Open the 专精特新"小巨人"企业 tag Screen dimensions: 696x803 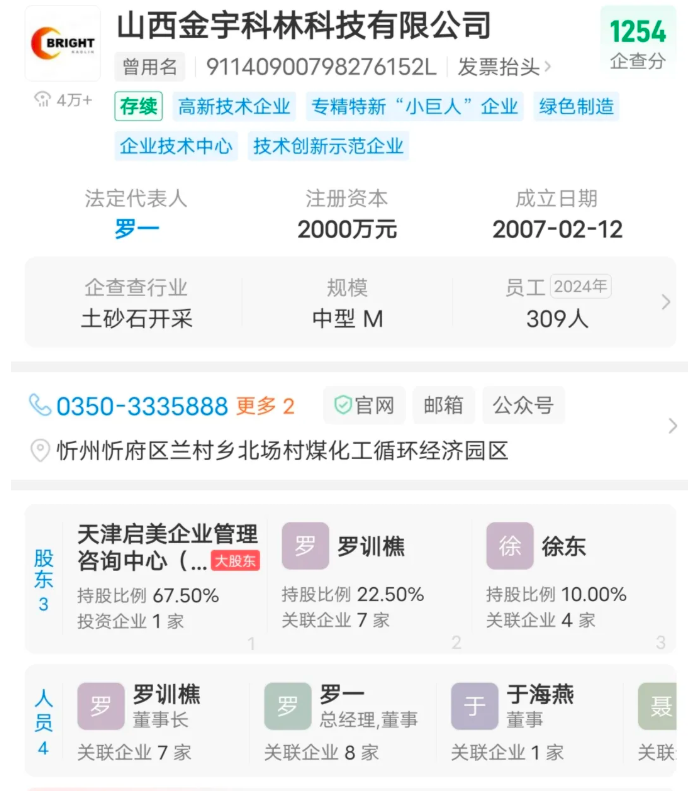coord(414,107)
